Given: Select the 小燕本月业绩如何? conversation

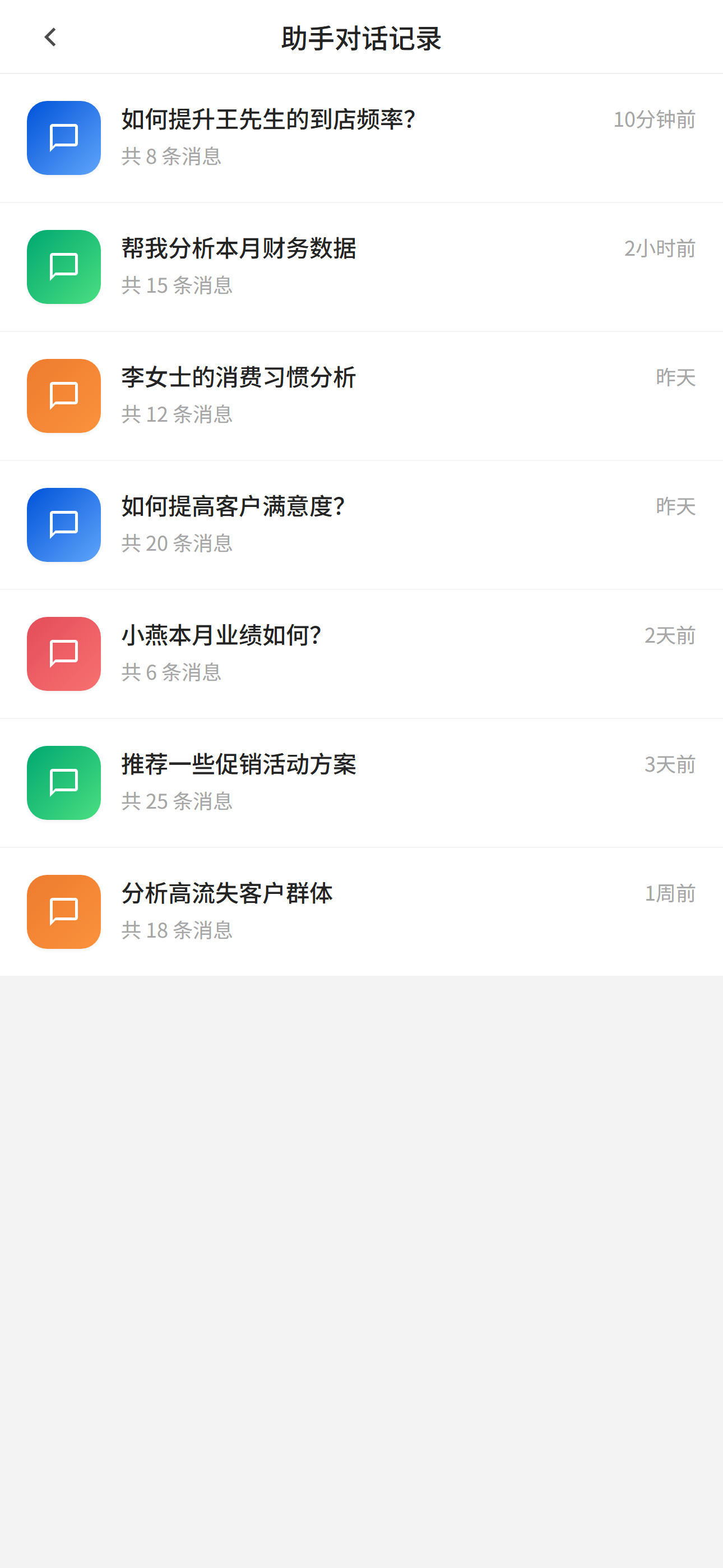Looking at the screenshot, I should point(361,654).
